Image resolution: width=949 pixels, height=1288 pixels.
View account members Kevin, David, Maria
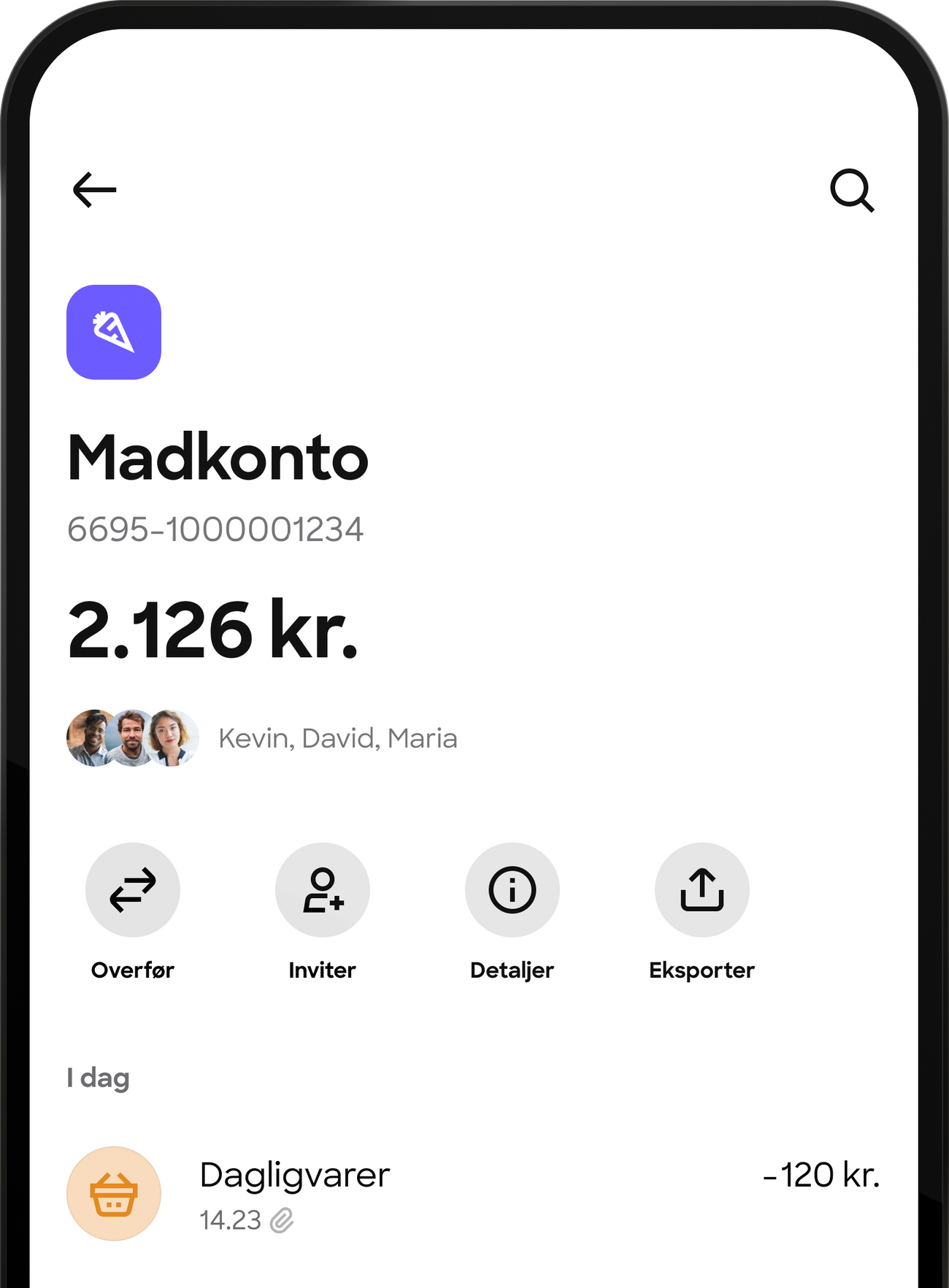[261, 738]
